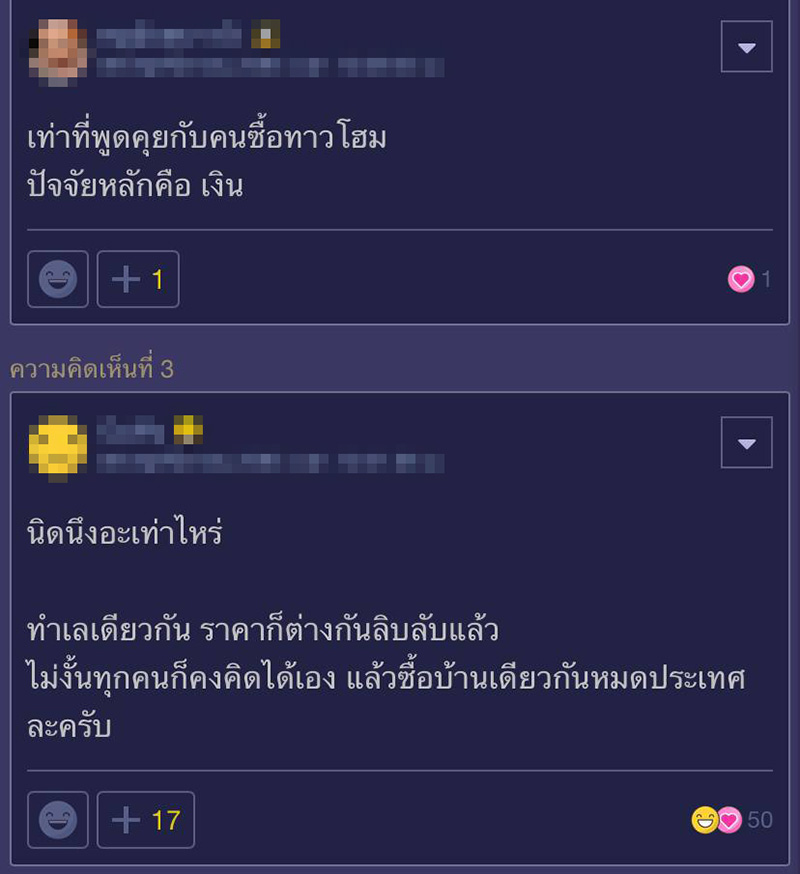Image resolution: width=800 pixels, height=874 pixels.
Task: Expand the options menu for comment 3
Action: pos(746,443)
